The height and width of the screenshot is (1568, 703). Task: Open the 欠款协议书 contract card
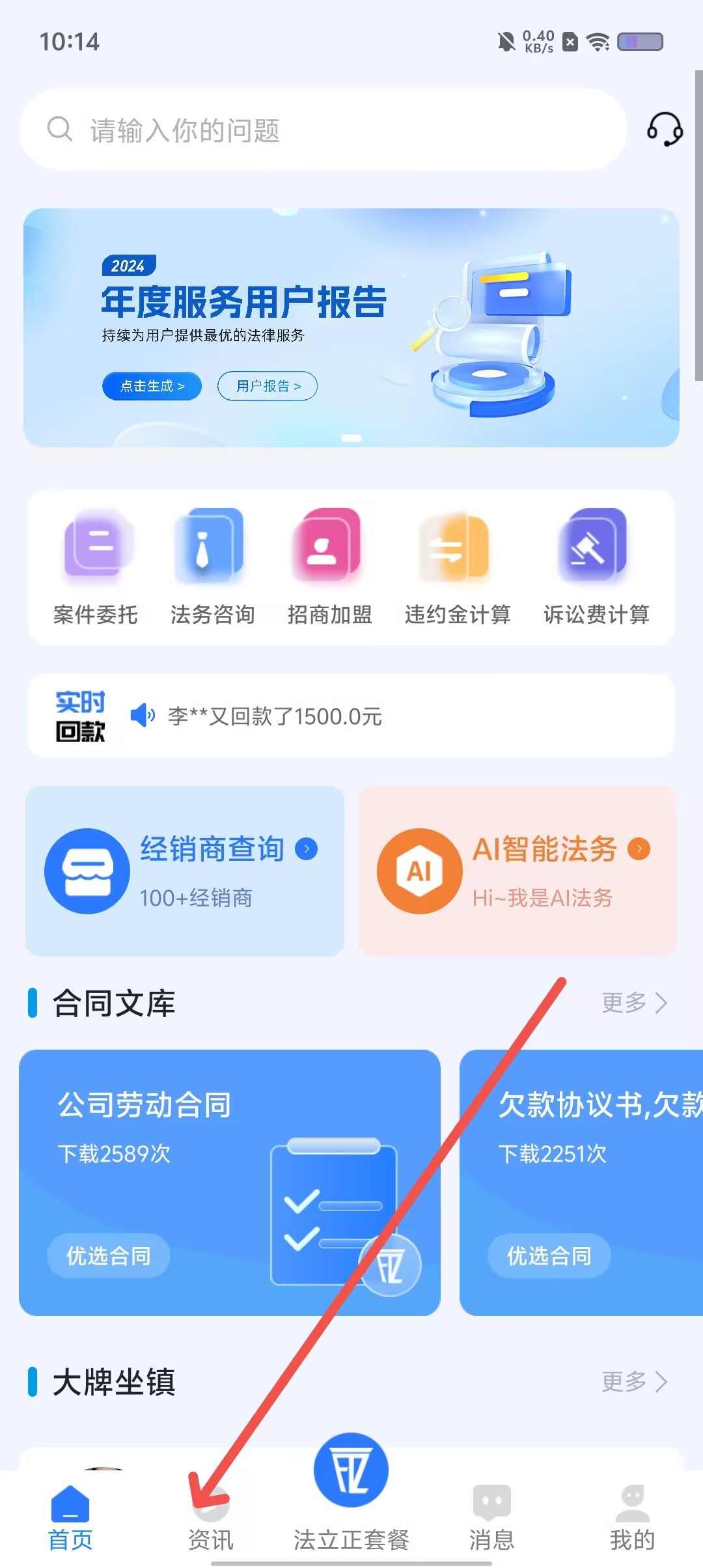581,1183
